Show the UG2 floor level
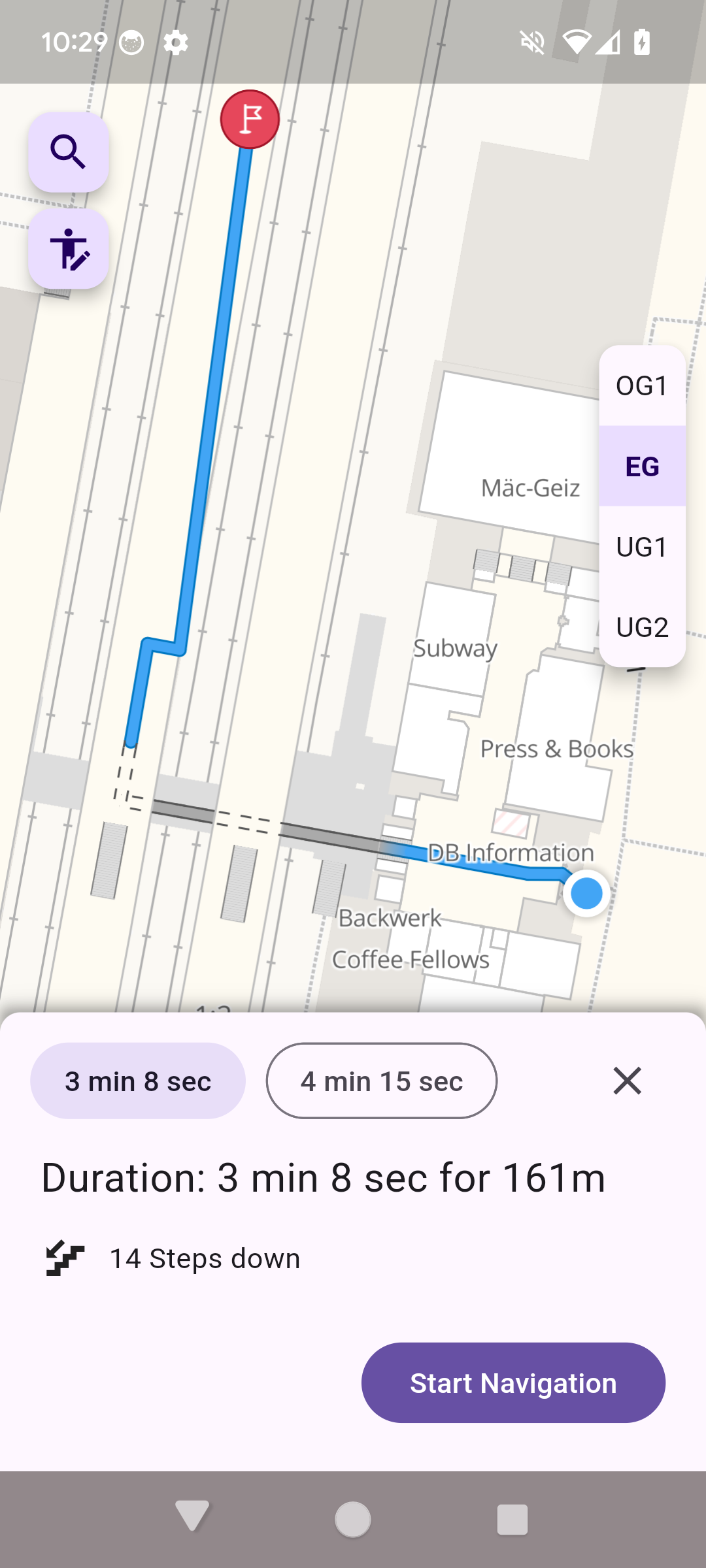 coord(642,627)
